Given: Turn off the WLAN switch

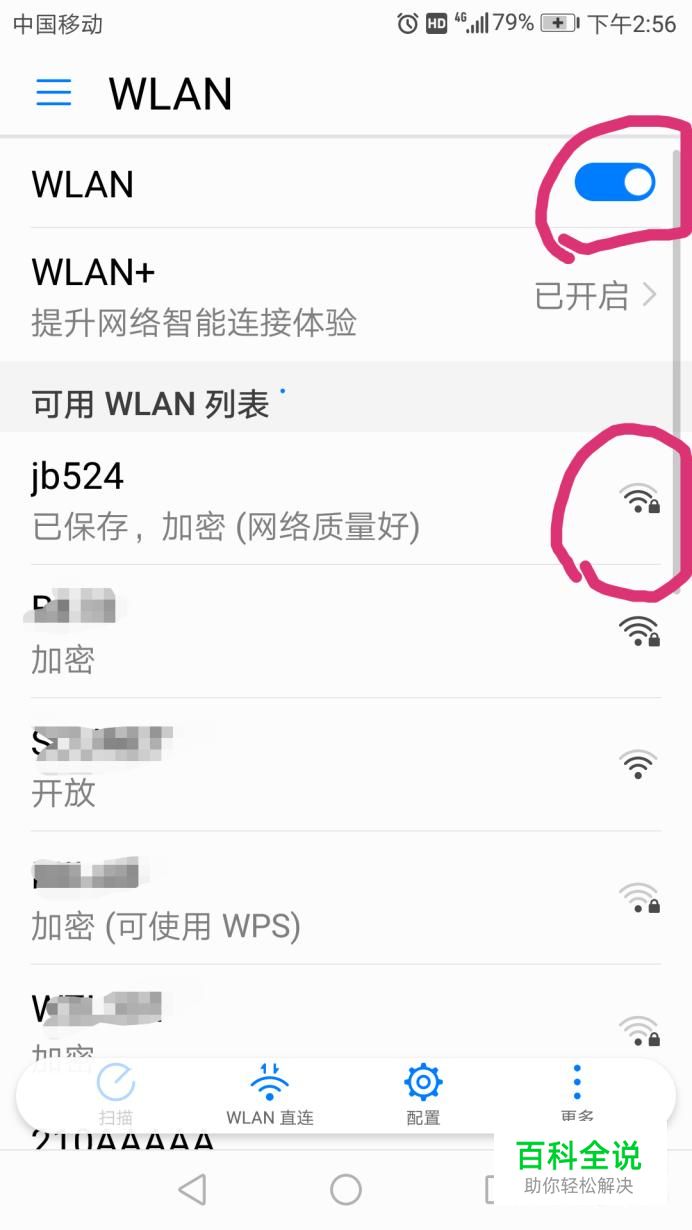Looking at the screenshot, I should (x=614, y=183).
